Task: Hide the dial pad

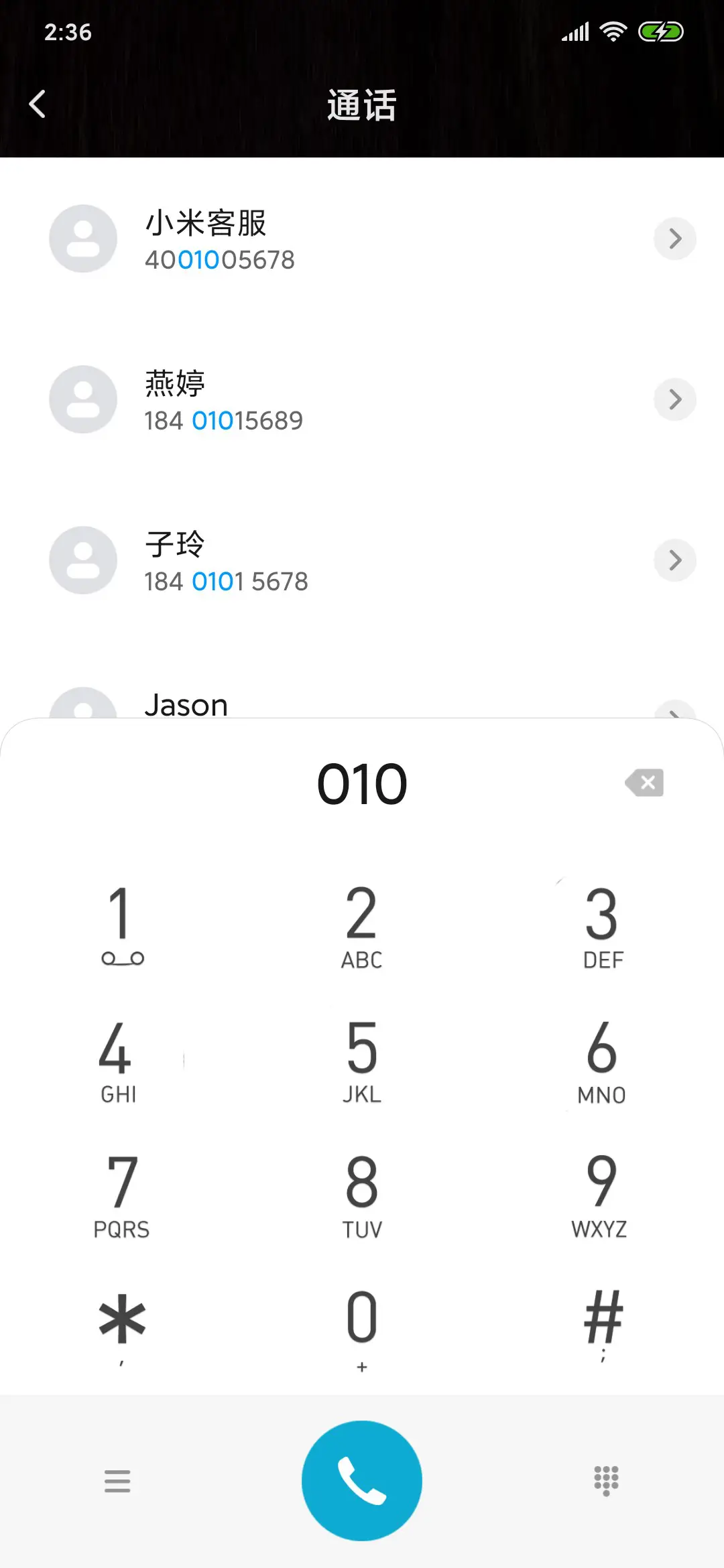Action: click(606, 1480)
